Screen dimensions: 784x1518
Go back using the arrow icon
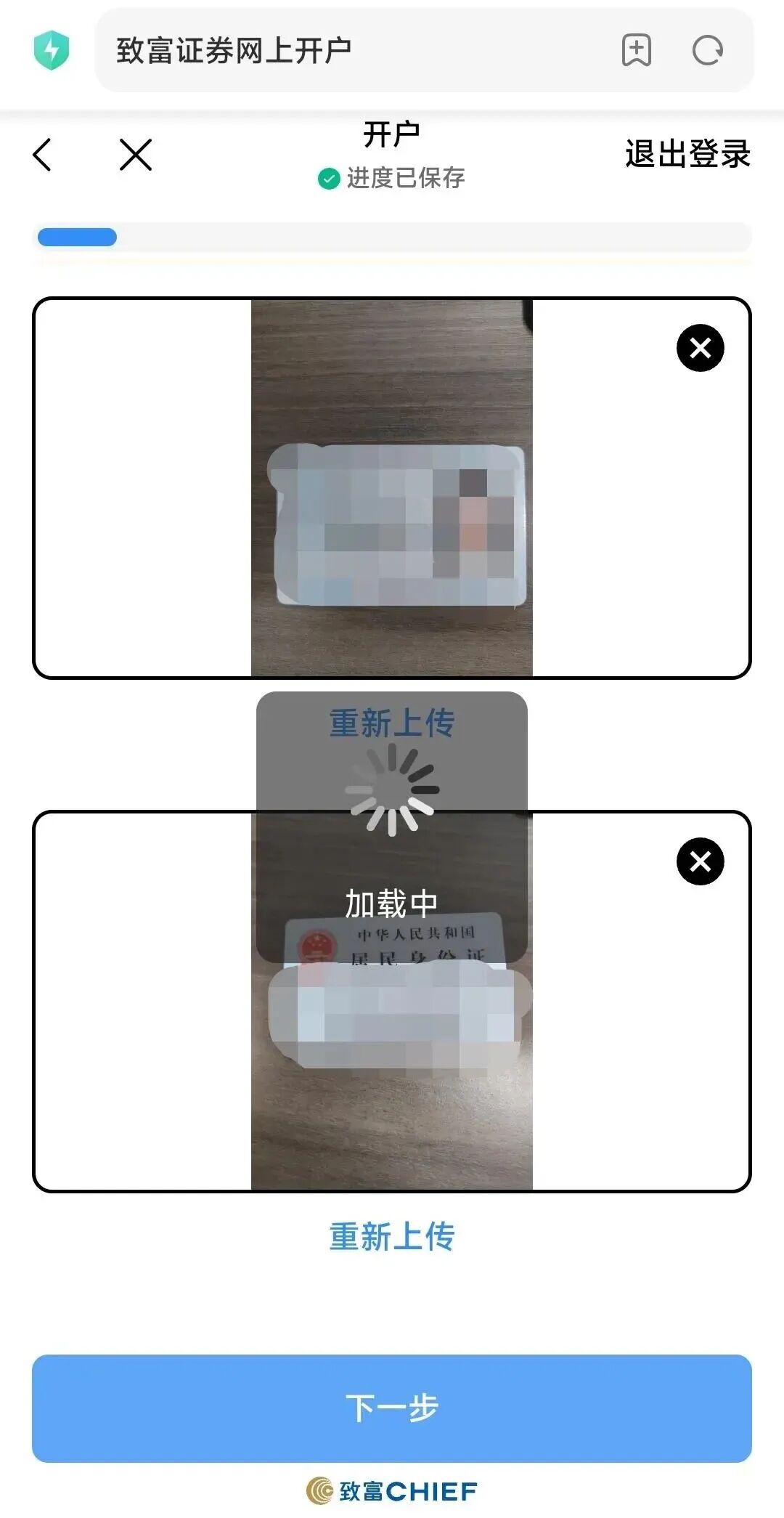coord(43,155)
